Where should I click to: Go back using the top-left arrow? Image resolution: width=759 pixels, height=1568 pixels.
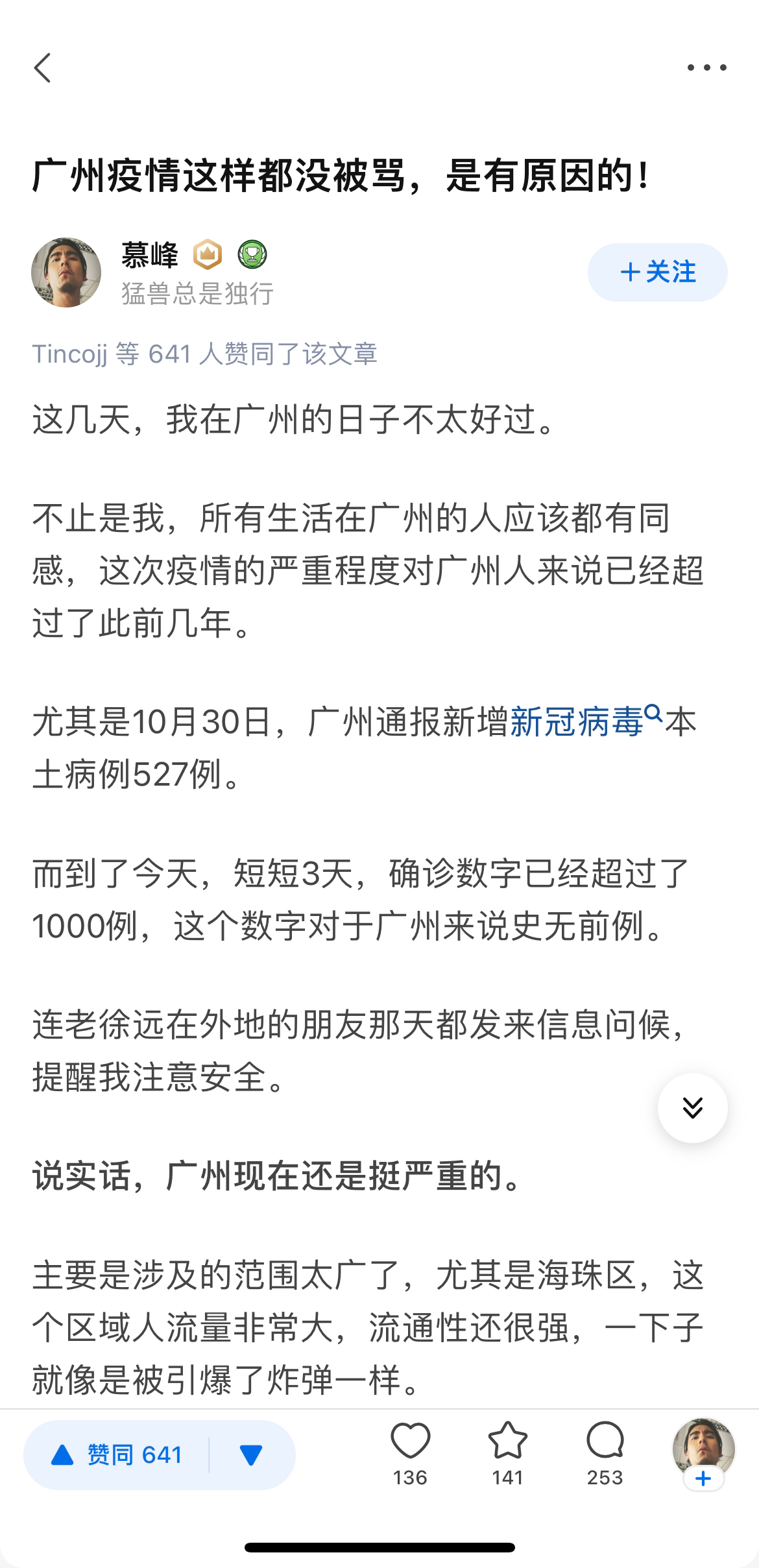point(43,67)
